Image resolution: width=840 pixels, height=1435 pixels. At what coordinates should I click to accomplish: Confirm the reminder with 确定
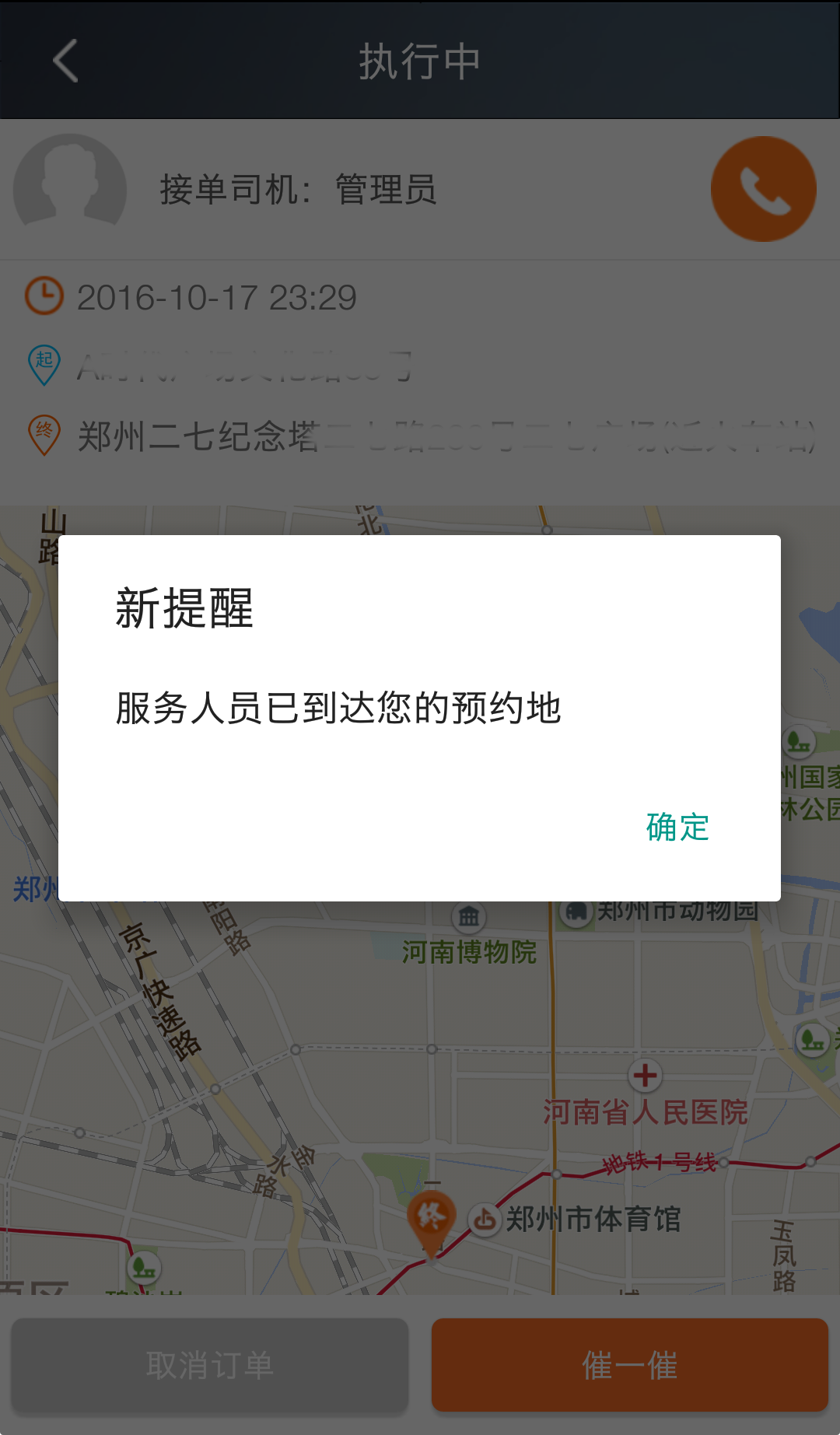point(677,827)
